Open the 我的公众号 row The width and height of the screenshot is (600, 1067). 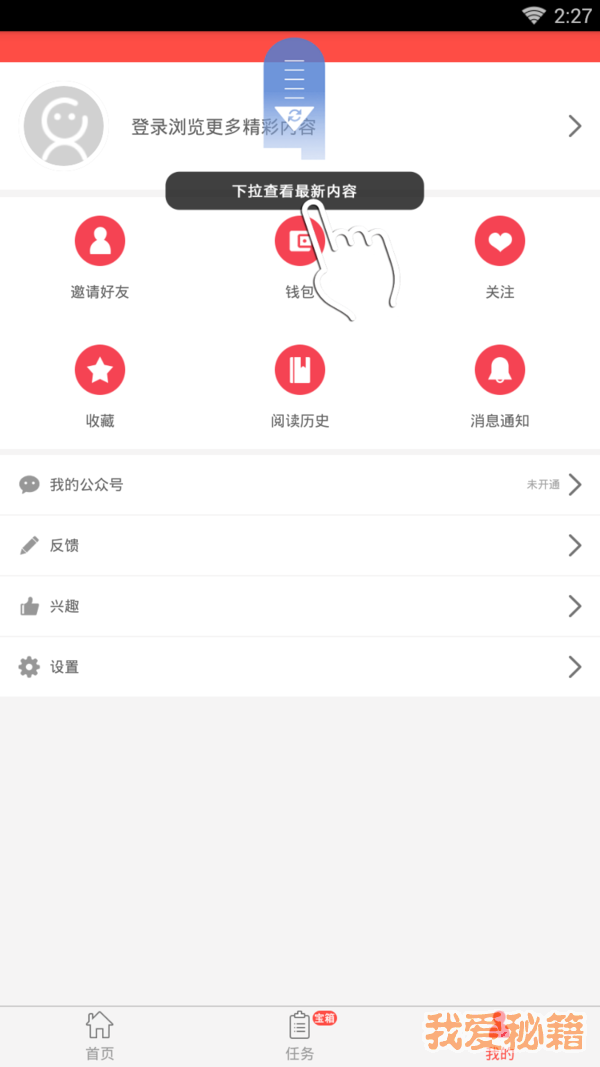pyautogui.click(x=300, y=485)
